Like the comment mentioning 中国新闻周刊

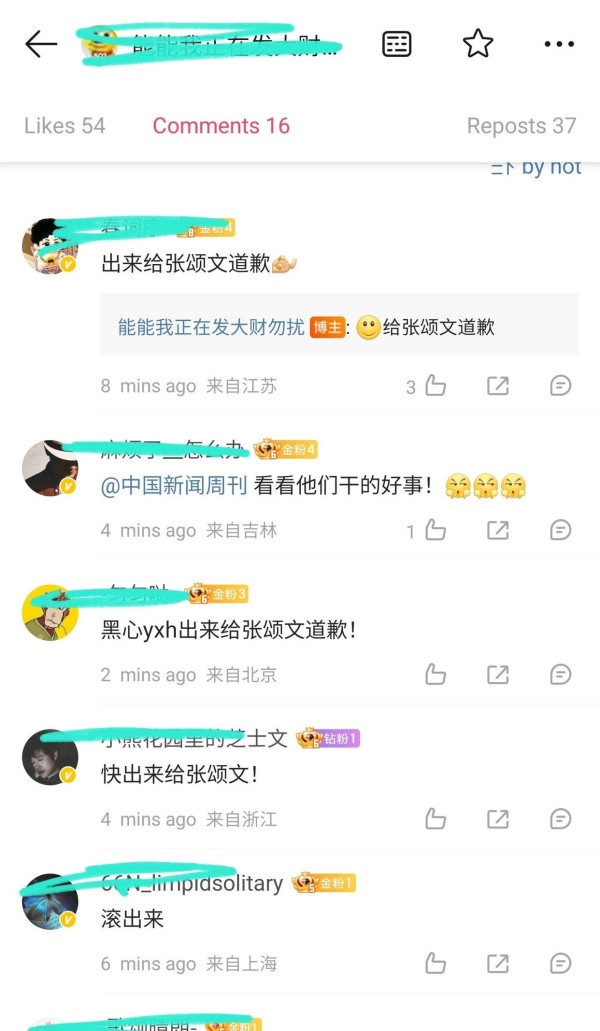point(435,530)
